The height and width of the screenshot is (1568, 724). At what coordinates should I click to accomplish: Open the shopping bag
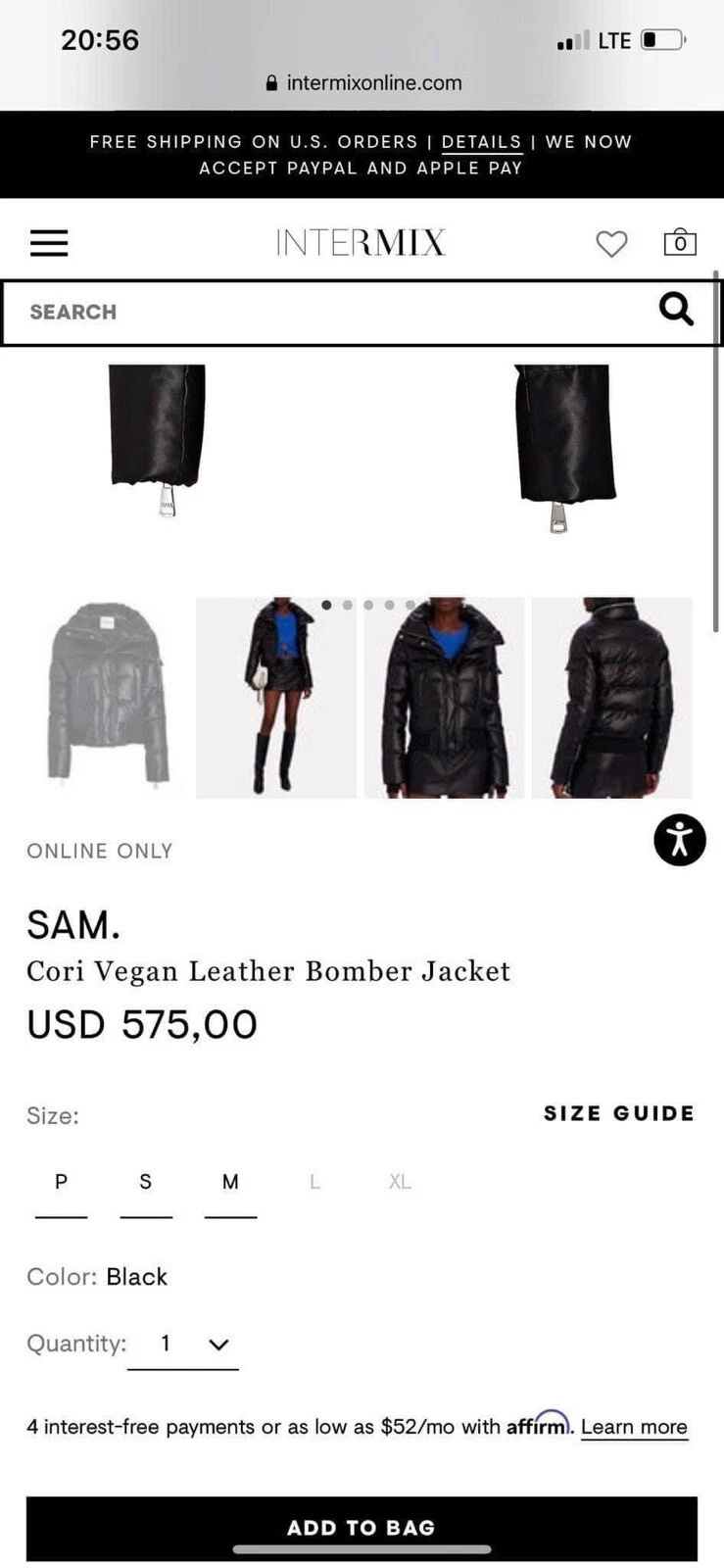(680, 242)
